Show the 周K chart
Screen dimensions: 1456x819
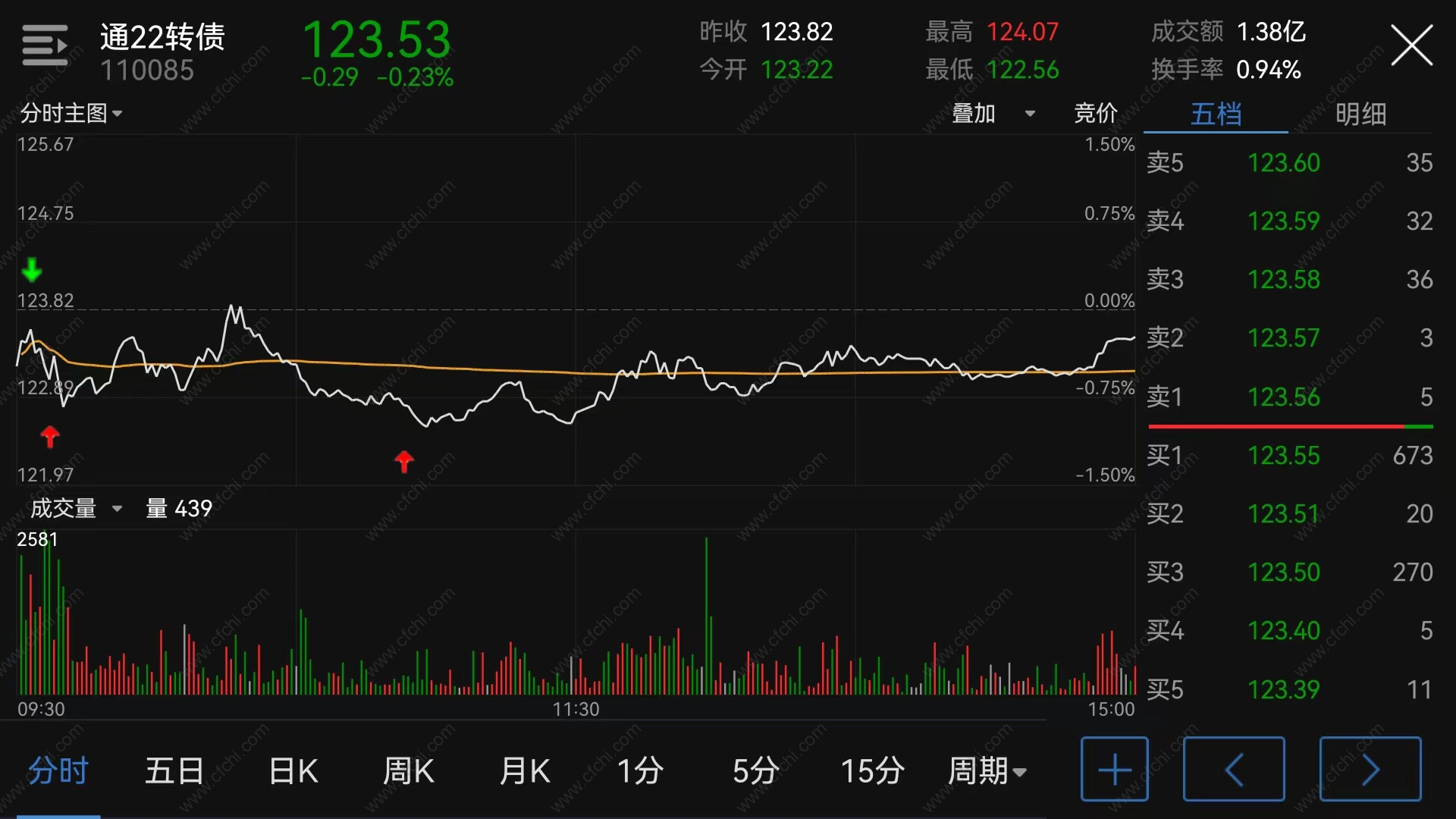click(409, 771)
